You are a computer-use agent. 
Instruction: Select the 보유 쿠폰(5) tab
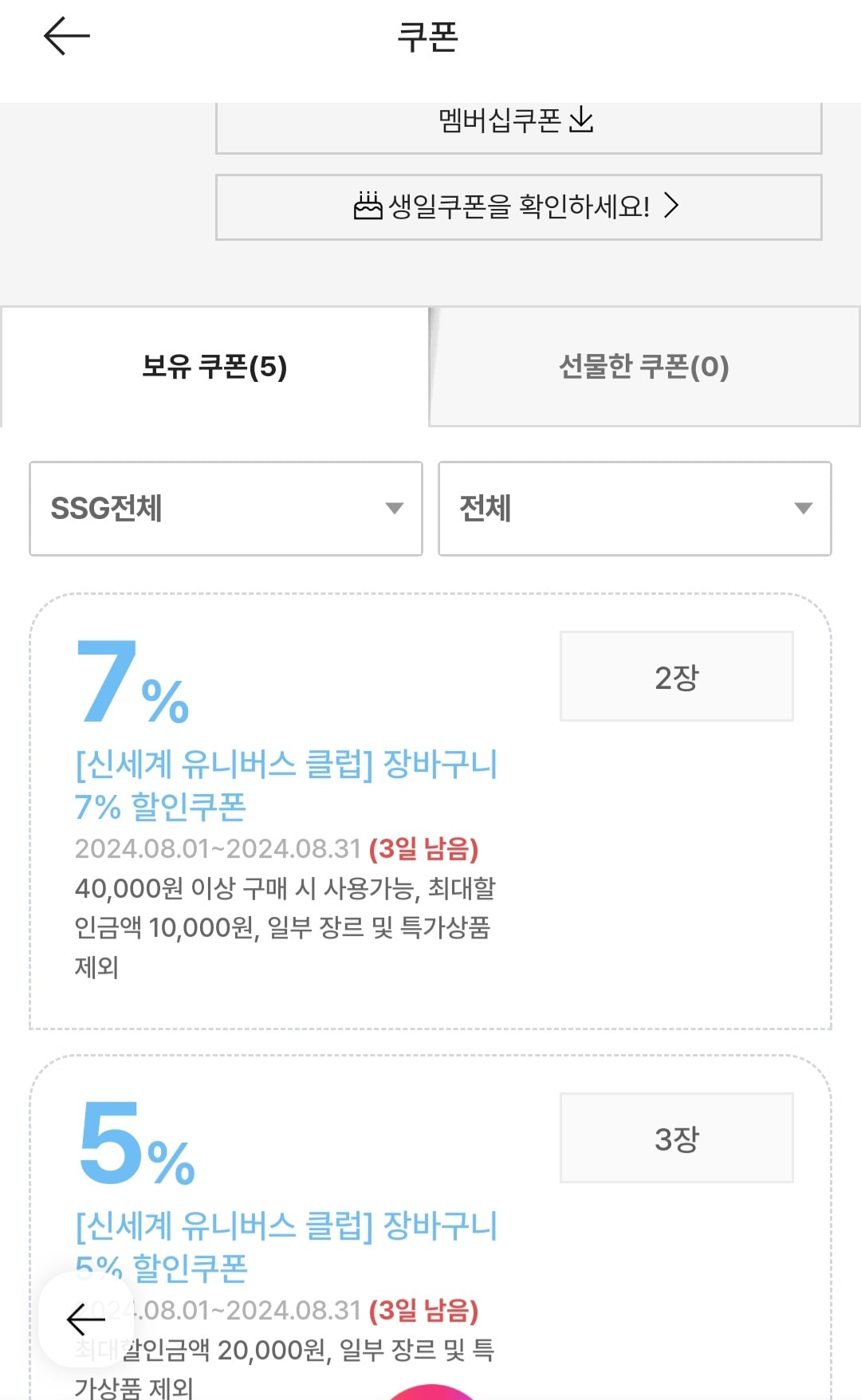click(x=215, y=366)
